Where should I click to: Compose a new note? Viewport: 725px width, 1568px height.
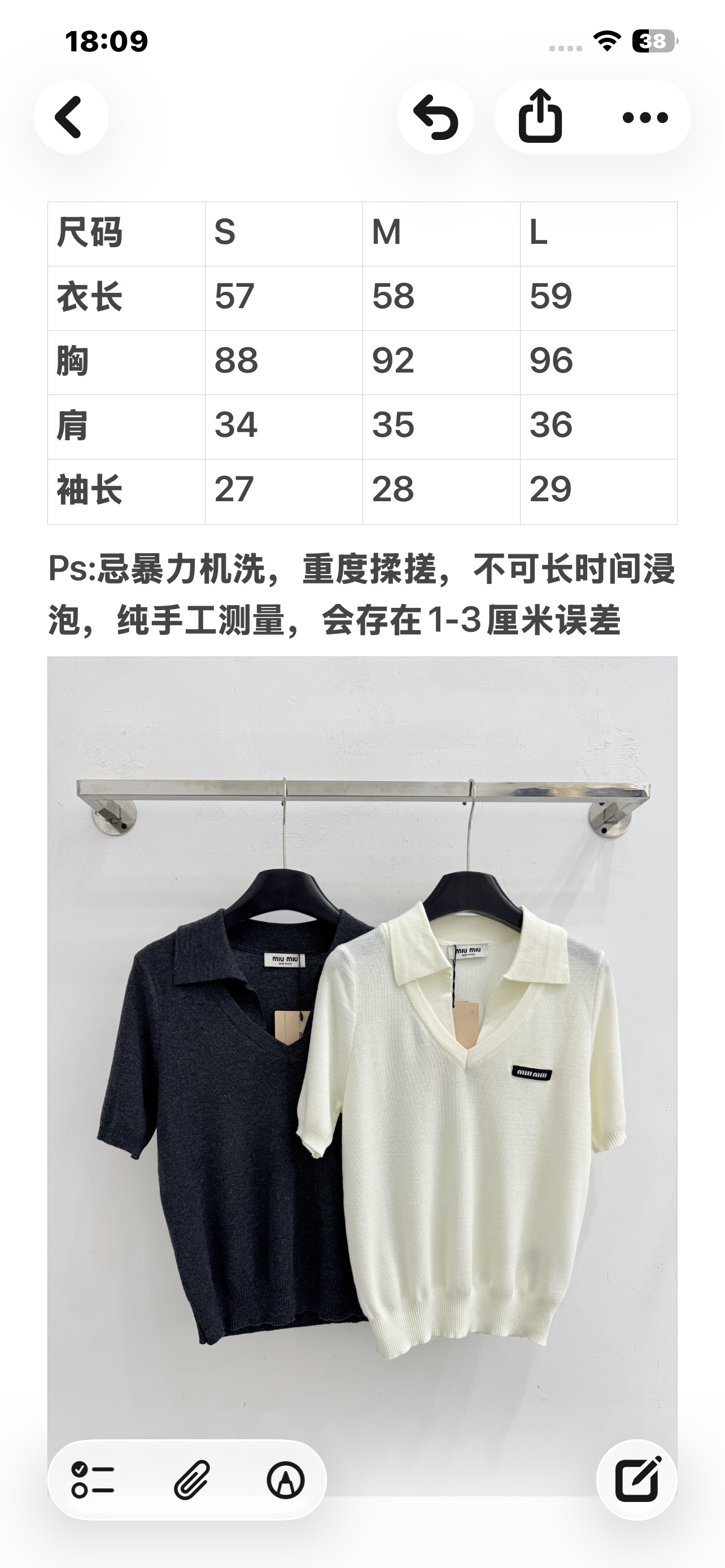[x=637, y=1480]
